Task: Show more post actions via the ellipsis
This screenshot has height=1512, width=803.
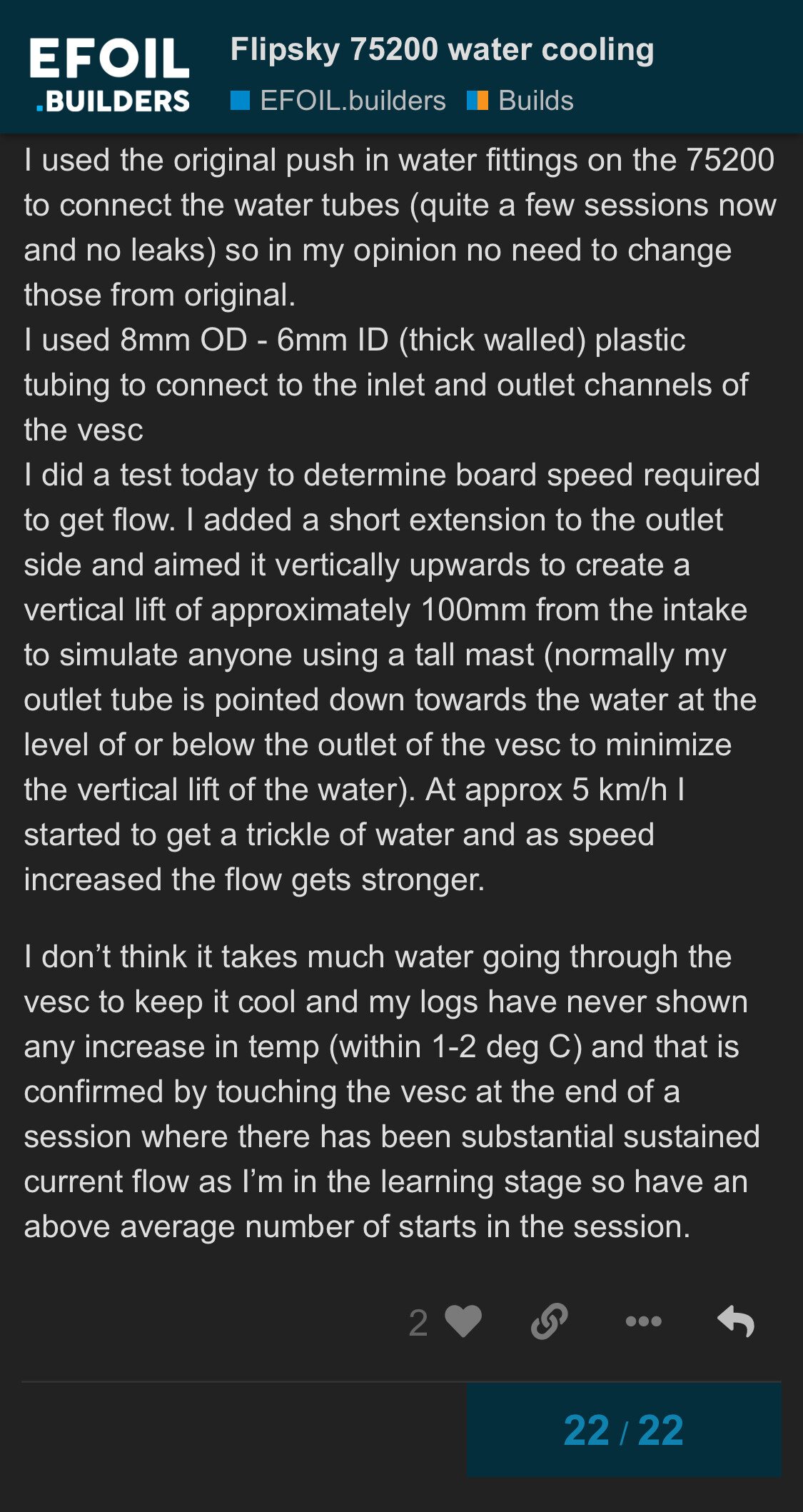Action: pos(644,1321)
